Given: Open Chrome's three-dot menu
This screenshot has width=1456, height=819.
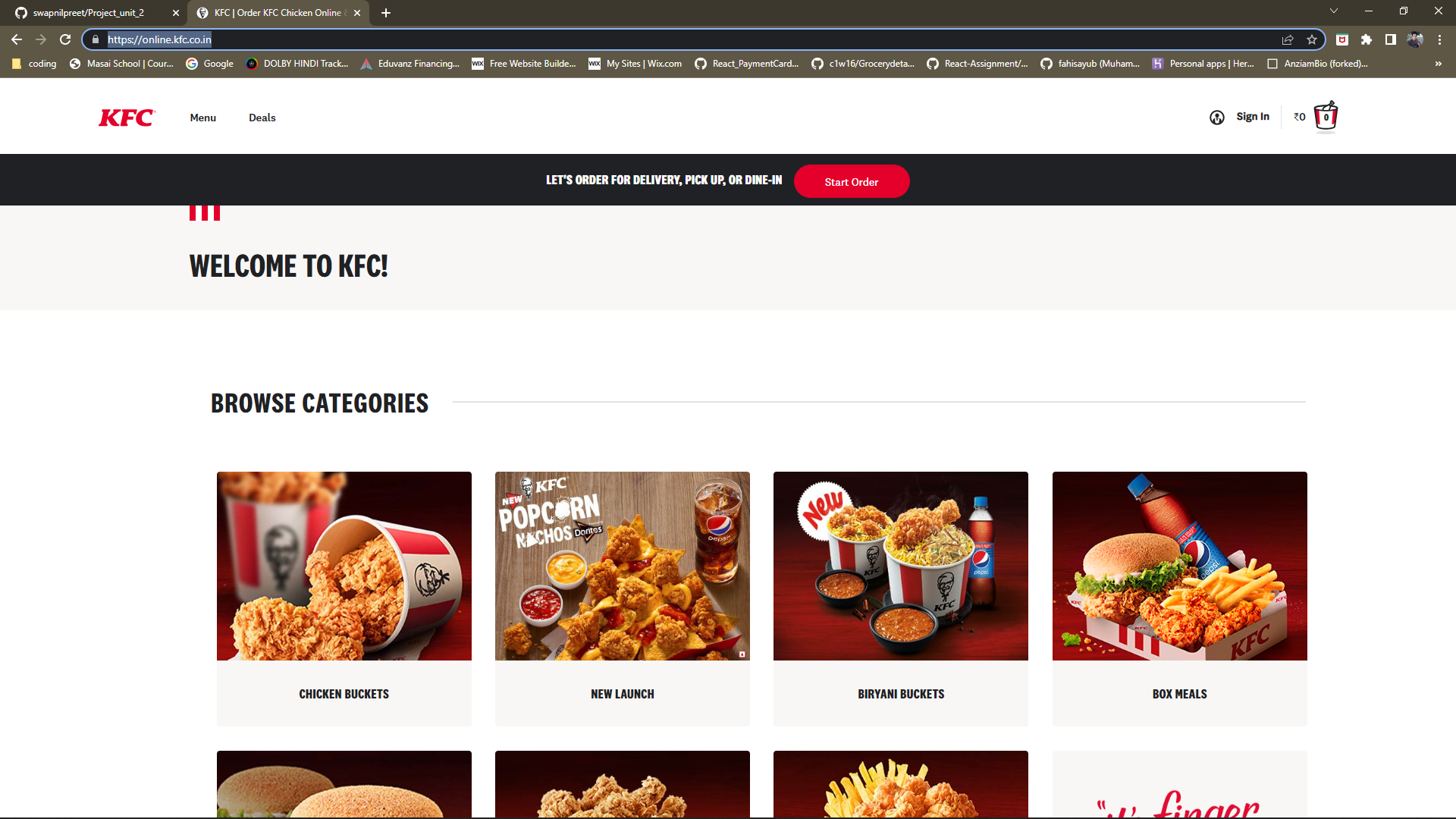Looking at the screenshot, I should [x=1439, y=39].
